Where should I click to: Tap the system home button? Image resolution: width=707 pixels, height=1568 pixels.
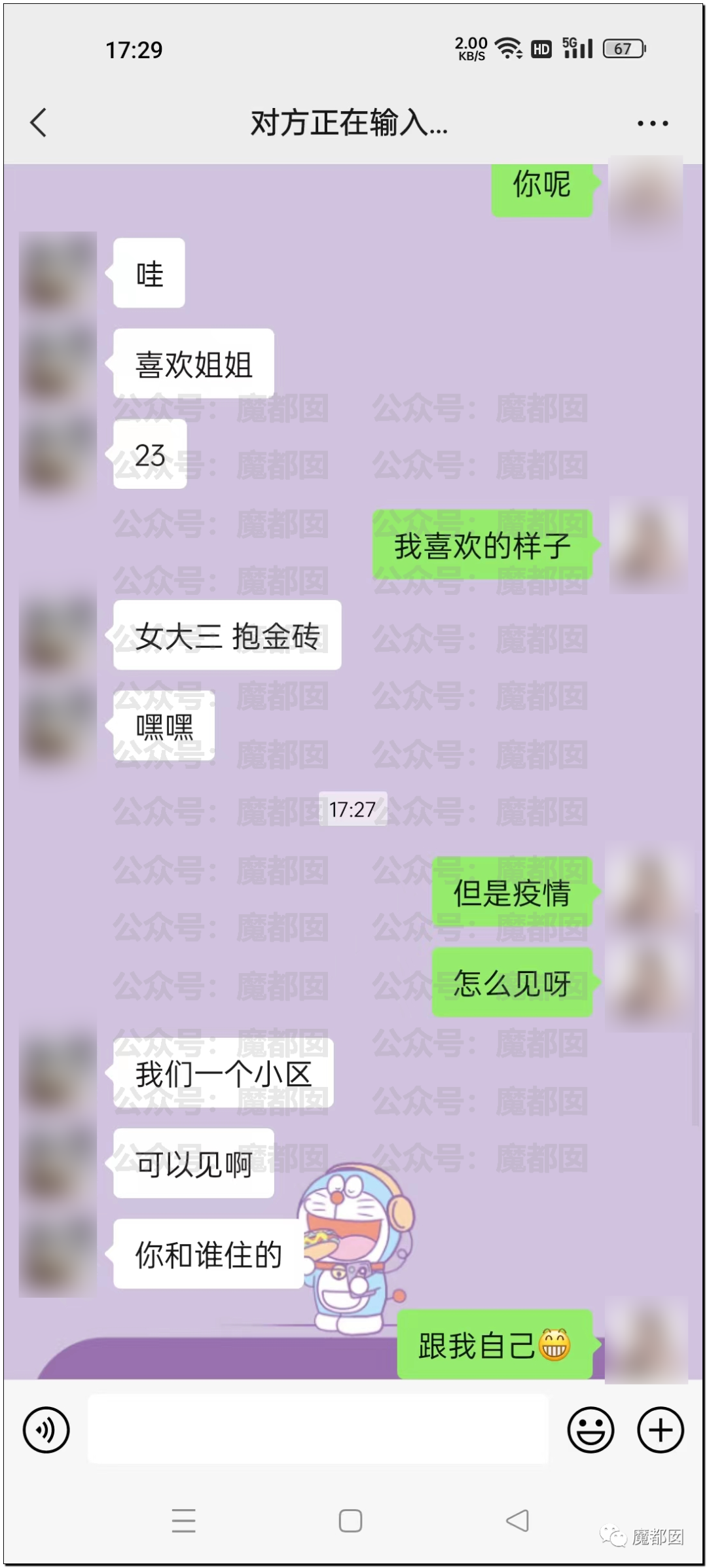350,1521
